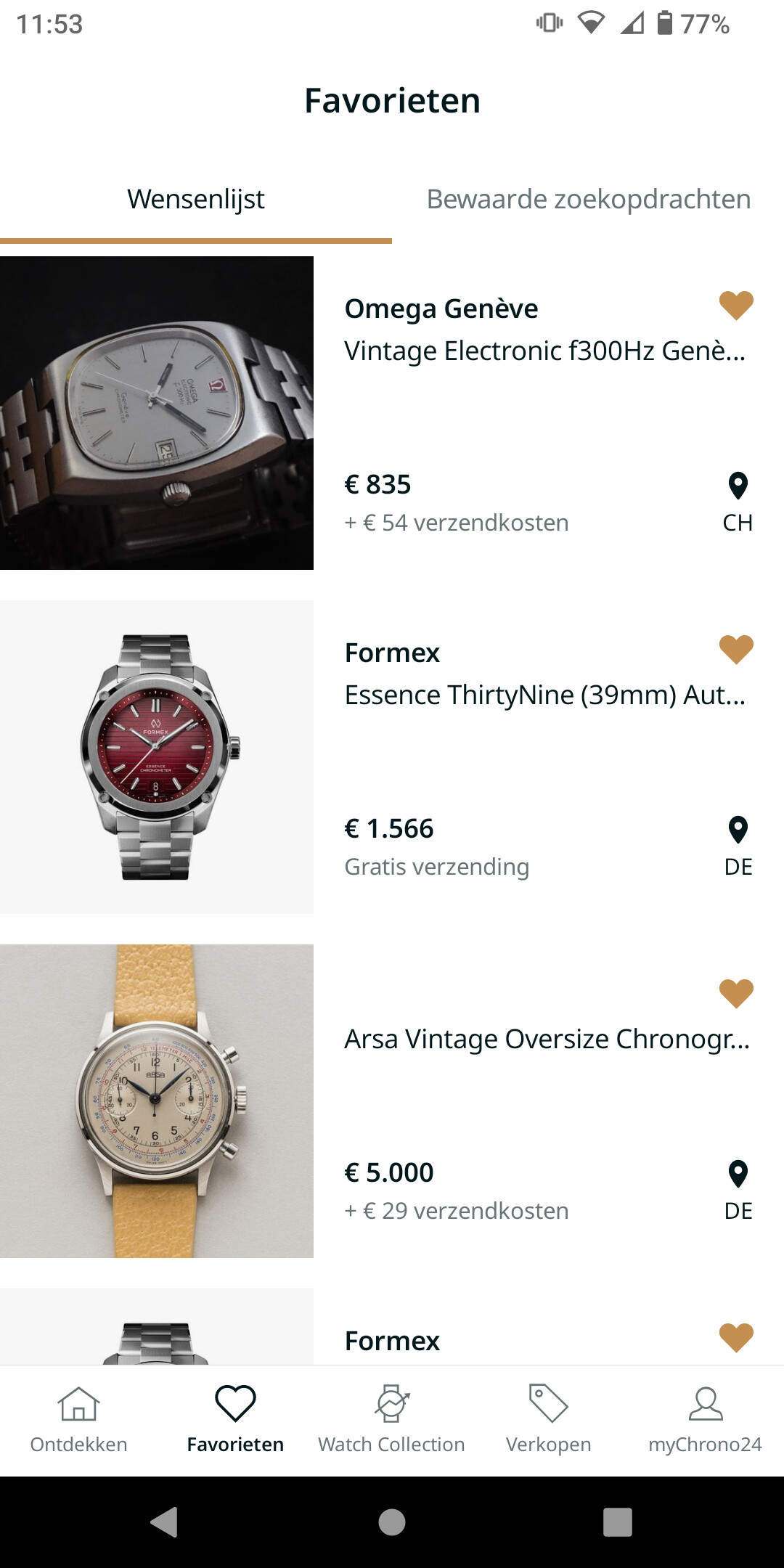Image resolution: width=784 pixels, height=1568 pixels.
Task: Unfavorite the Formex Essence ThirtyNine via its heart
Action: pos(736,650)
